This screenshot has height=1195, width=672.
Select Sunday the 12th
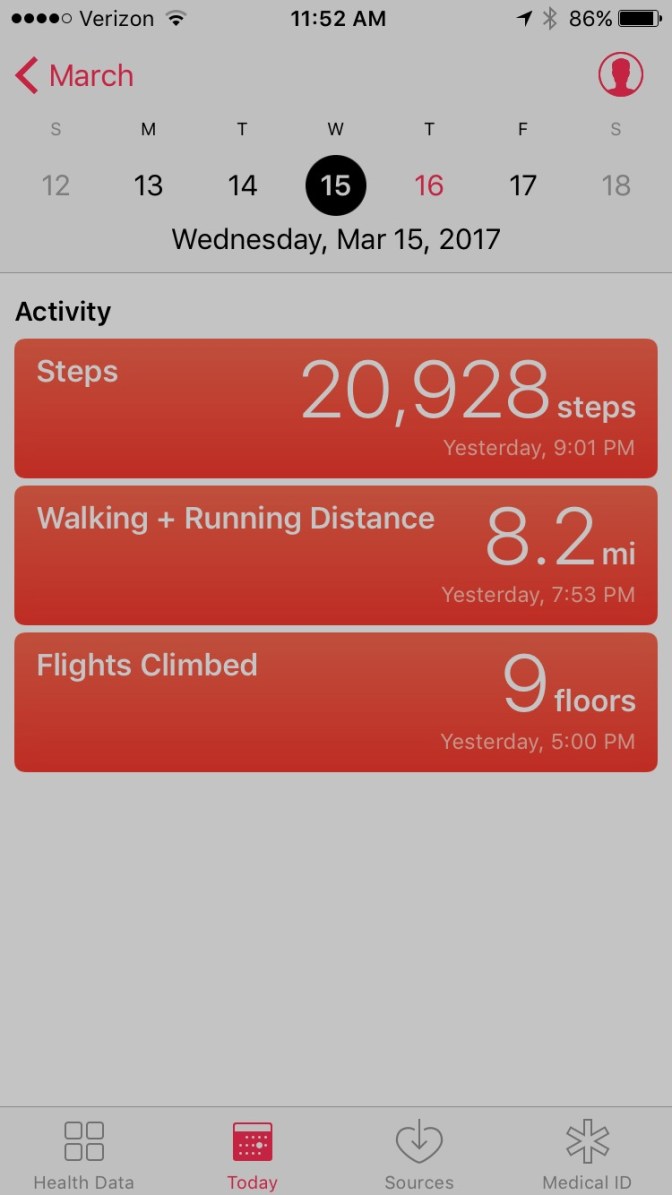tap(56, 185)
